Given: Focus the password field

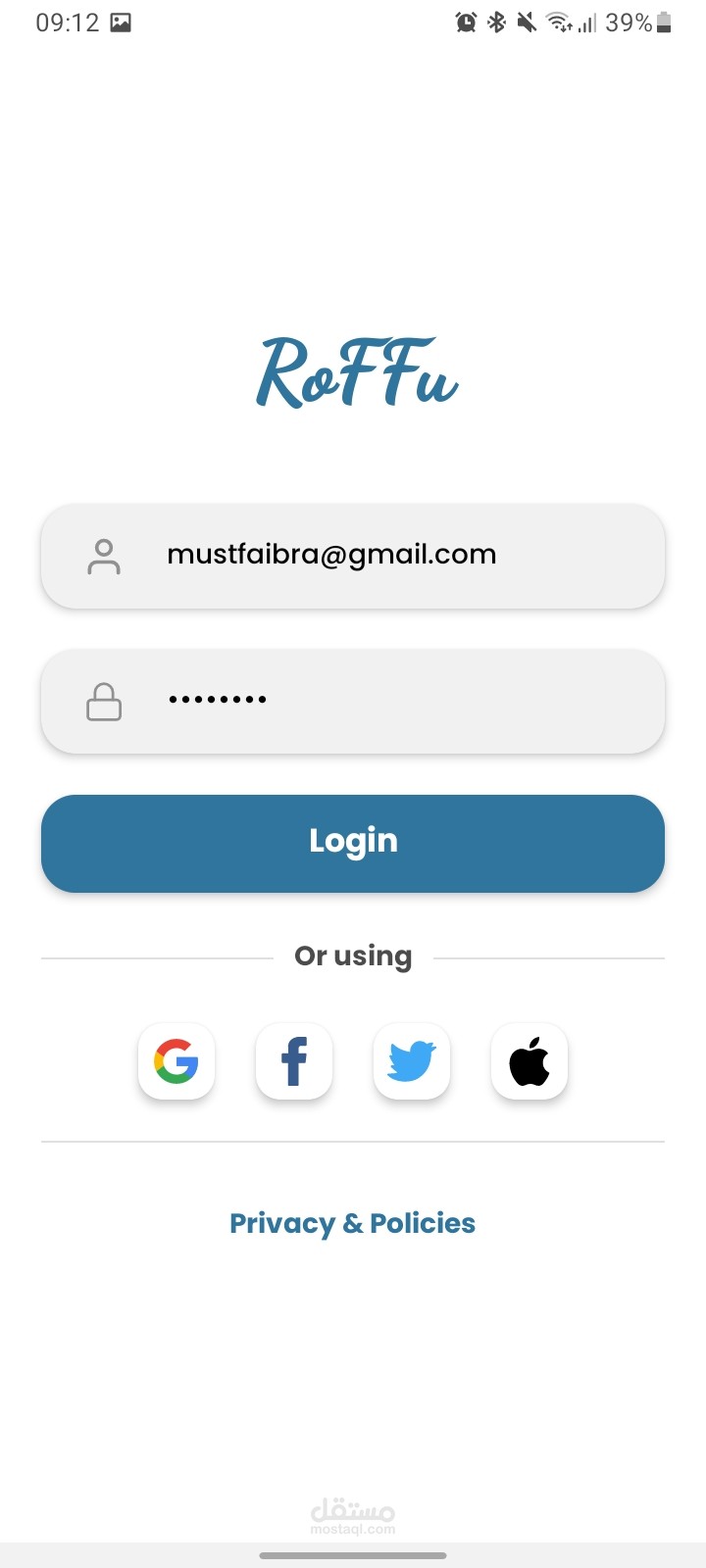Looking at the screenshot, I should point(353,701).
